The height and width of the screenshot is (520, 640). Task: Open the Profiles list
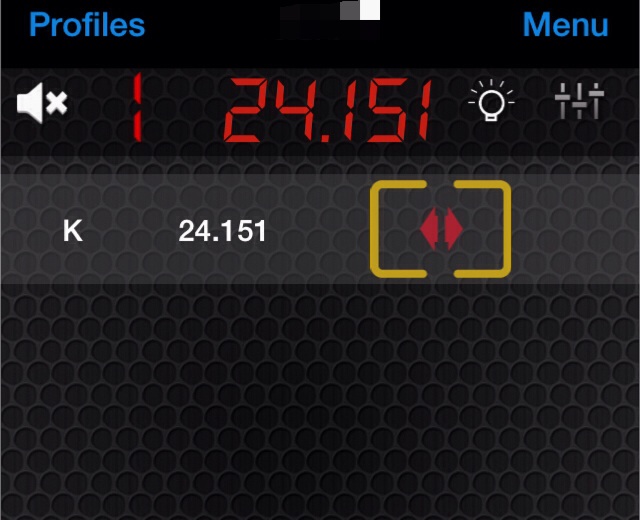(x=87, y=24)
